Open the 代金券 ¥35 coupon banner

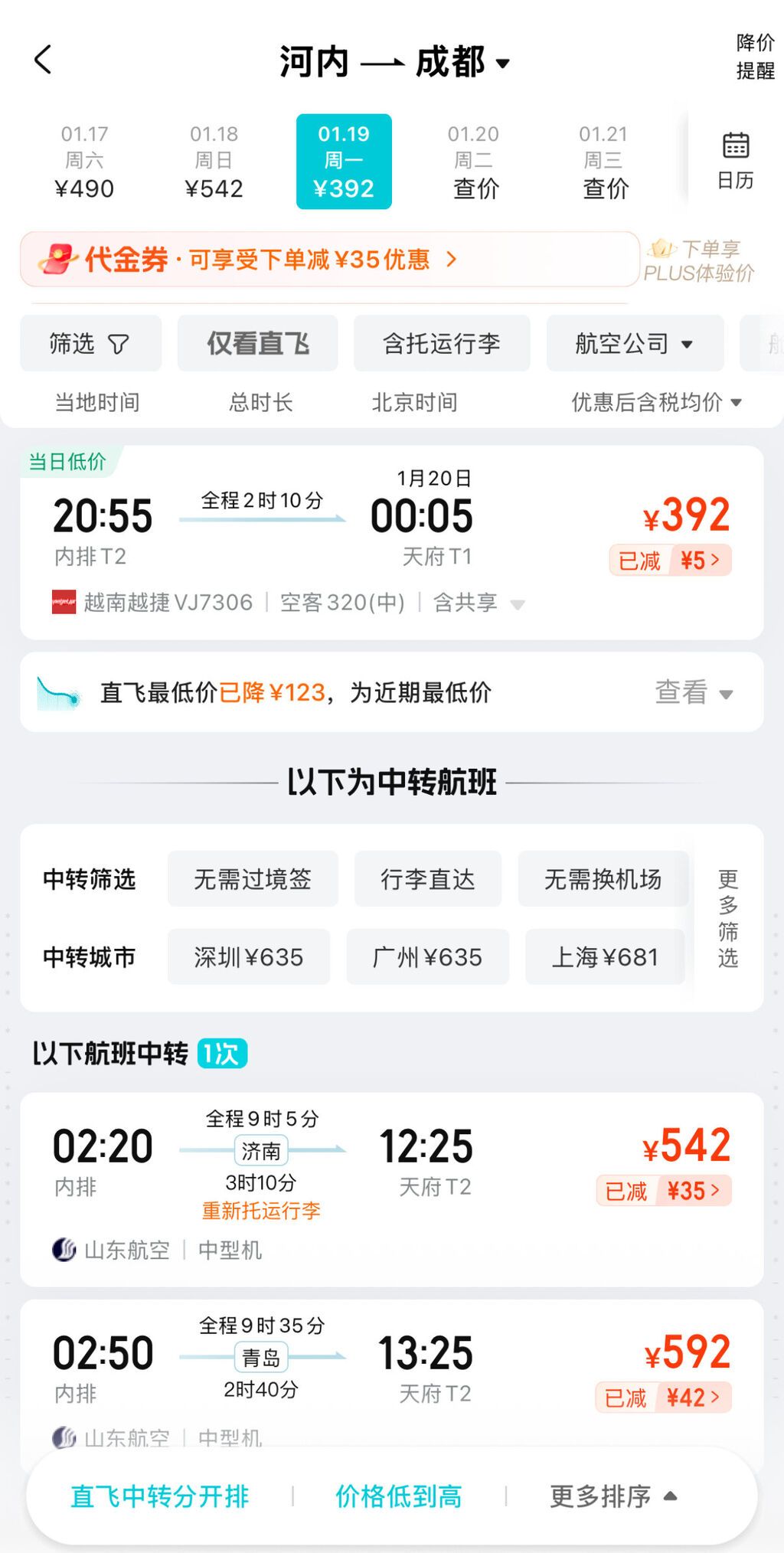click(329, 260)
